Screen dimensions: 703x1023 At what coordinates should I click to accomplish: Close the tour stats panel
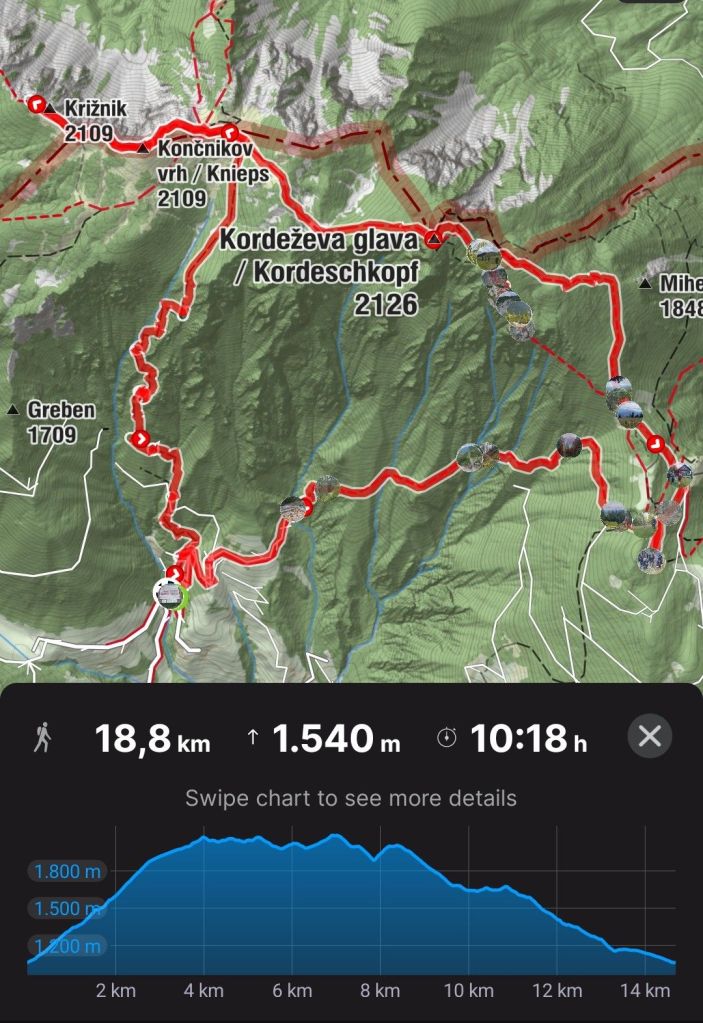650,737
